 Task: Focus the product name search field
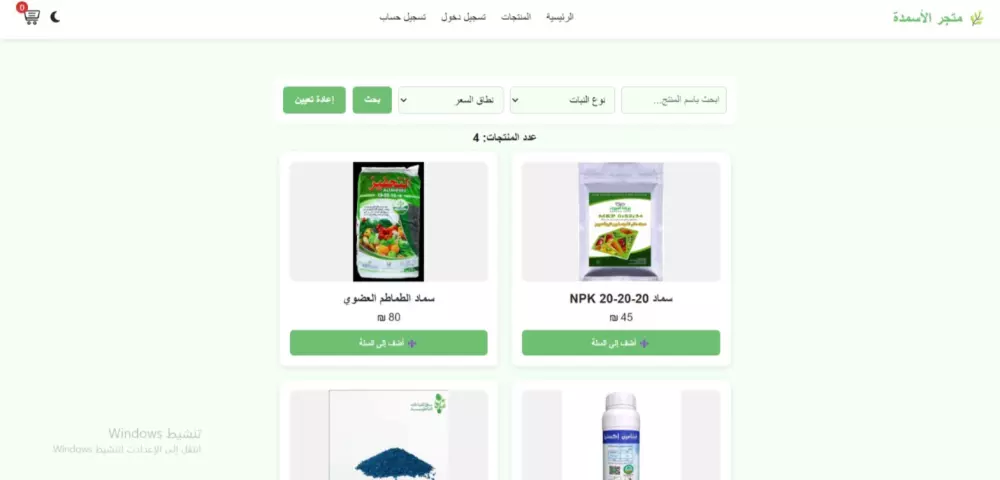pos(673,100)
